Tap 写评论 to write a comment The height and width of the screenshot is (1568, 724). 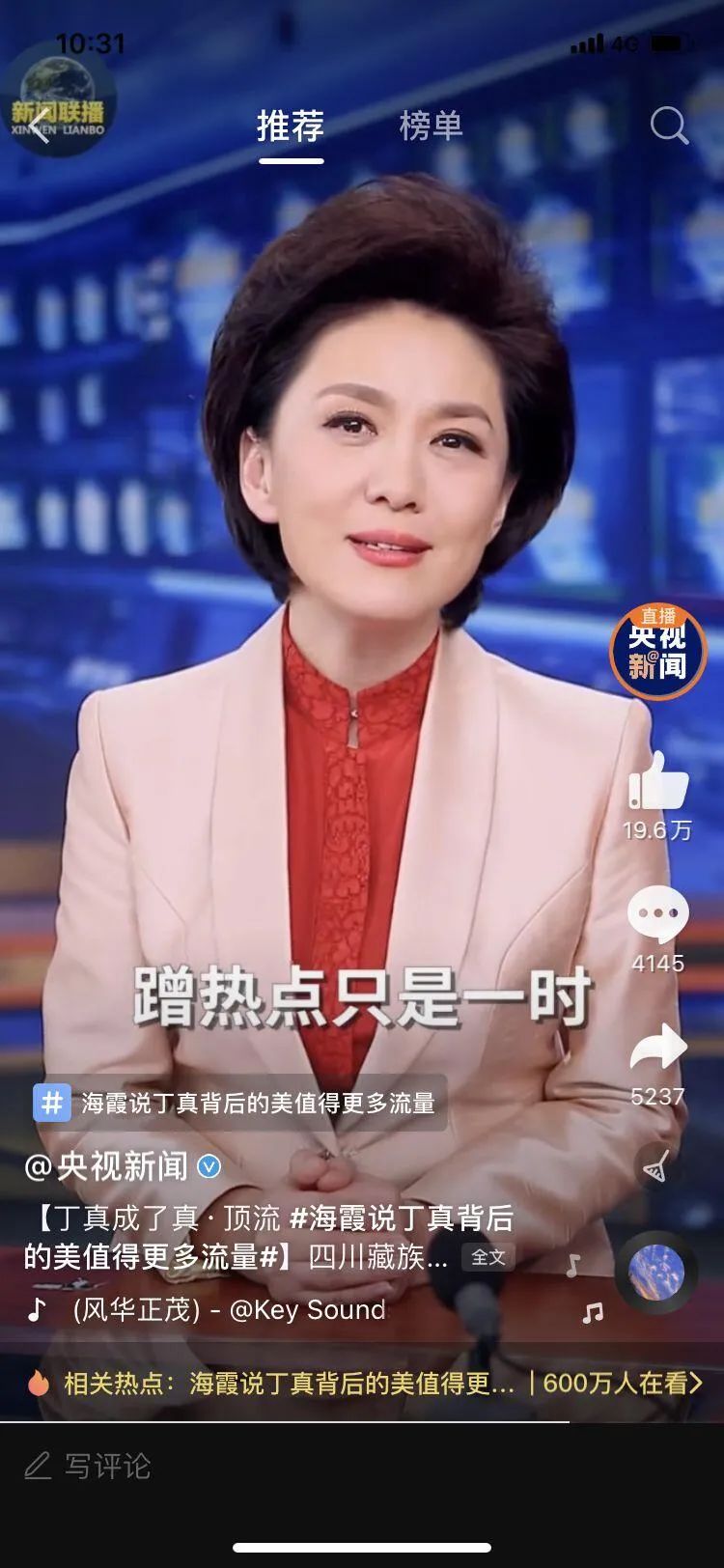tap(106, 1466)
